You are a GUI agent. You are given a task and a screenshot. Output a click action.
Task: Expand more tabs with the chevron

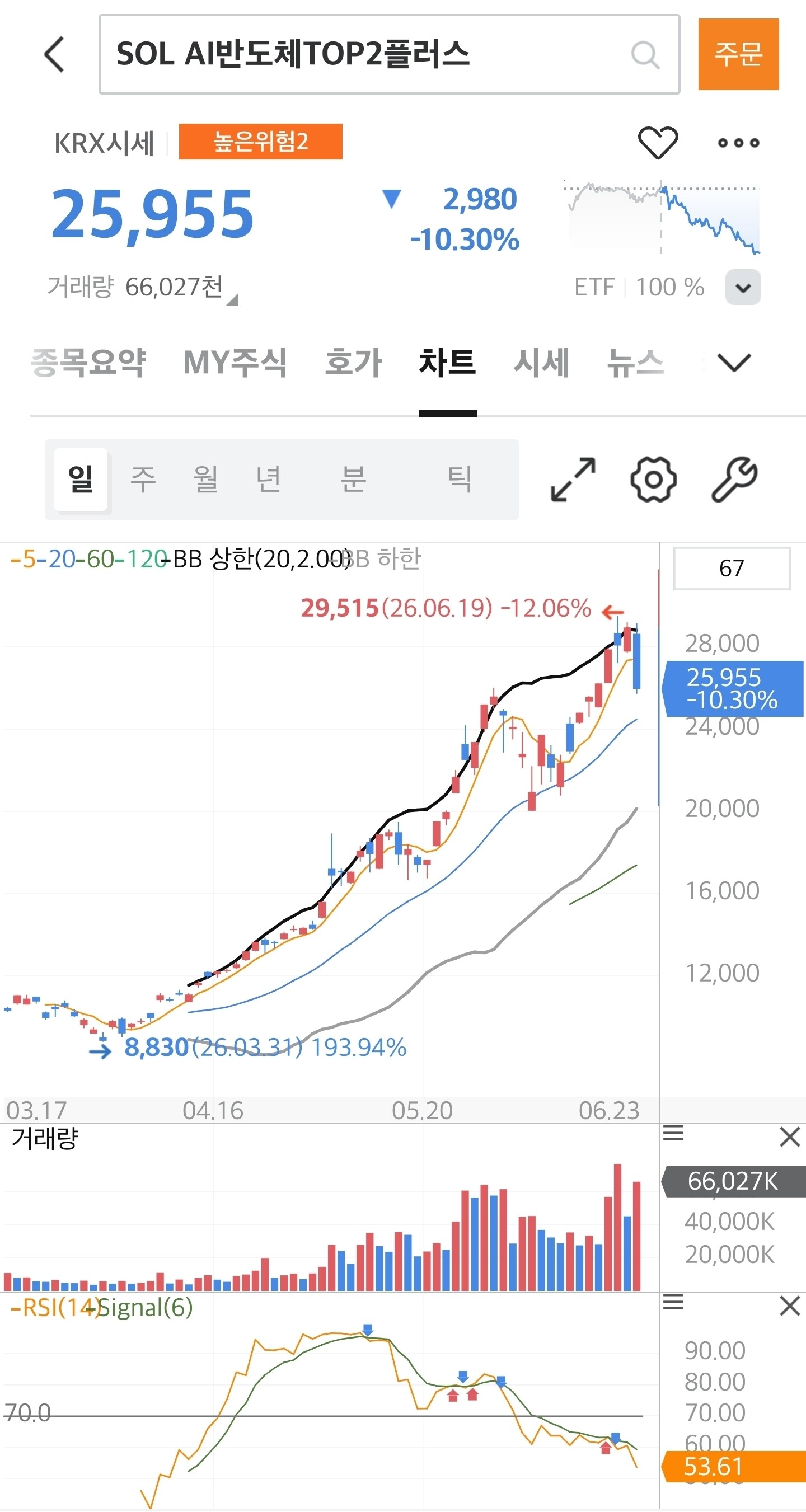pos(734,362)
